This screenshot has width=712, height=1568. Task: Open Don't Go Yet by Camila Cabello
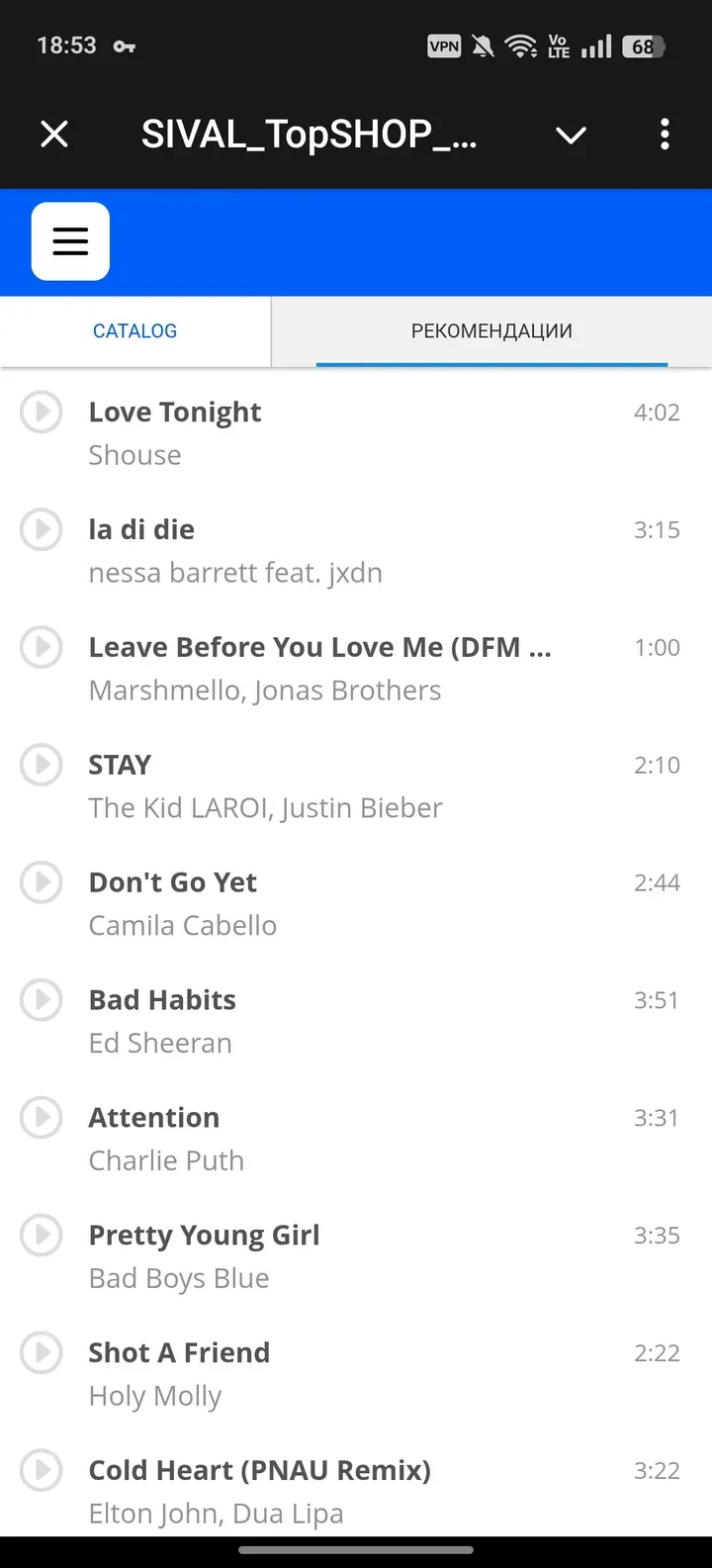click(x=173, y=883)
